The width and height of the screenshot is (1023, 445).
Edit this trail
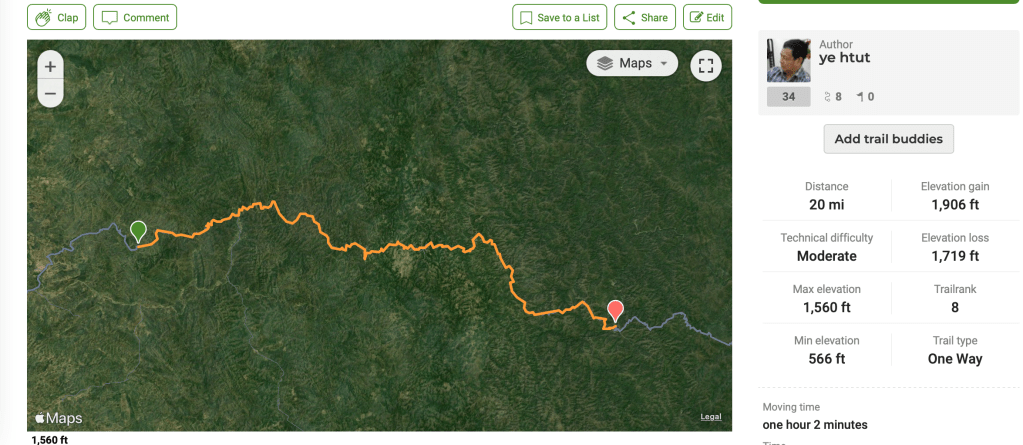coord(707,17)
